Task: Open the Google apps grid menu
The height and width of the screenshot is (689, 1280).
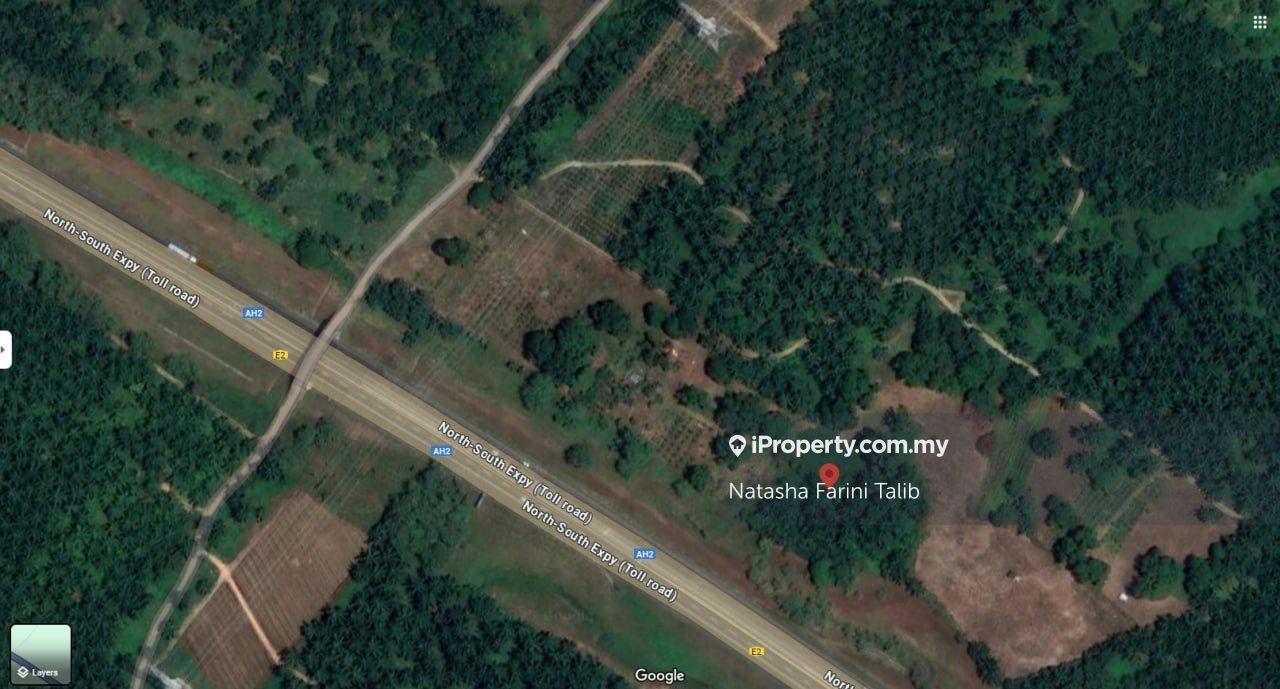Action: 1260,22
